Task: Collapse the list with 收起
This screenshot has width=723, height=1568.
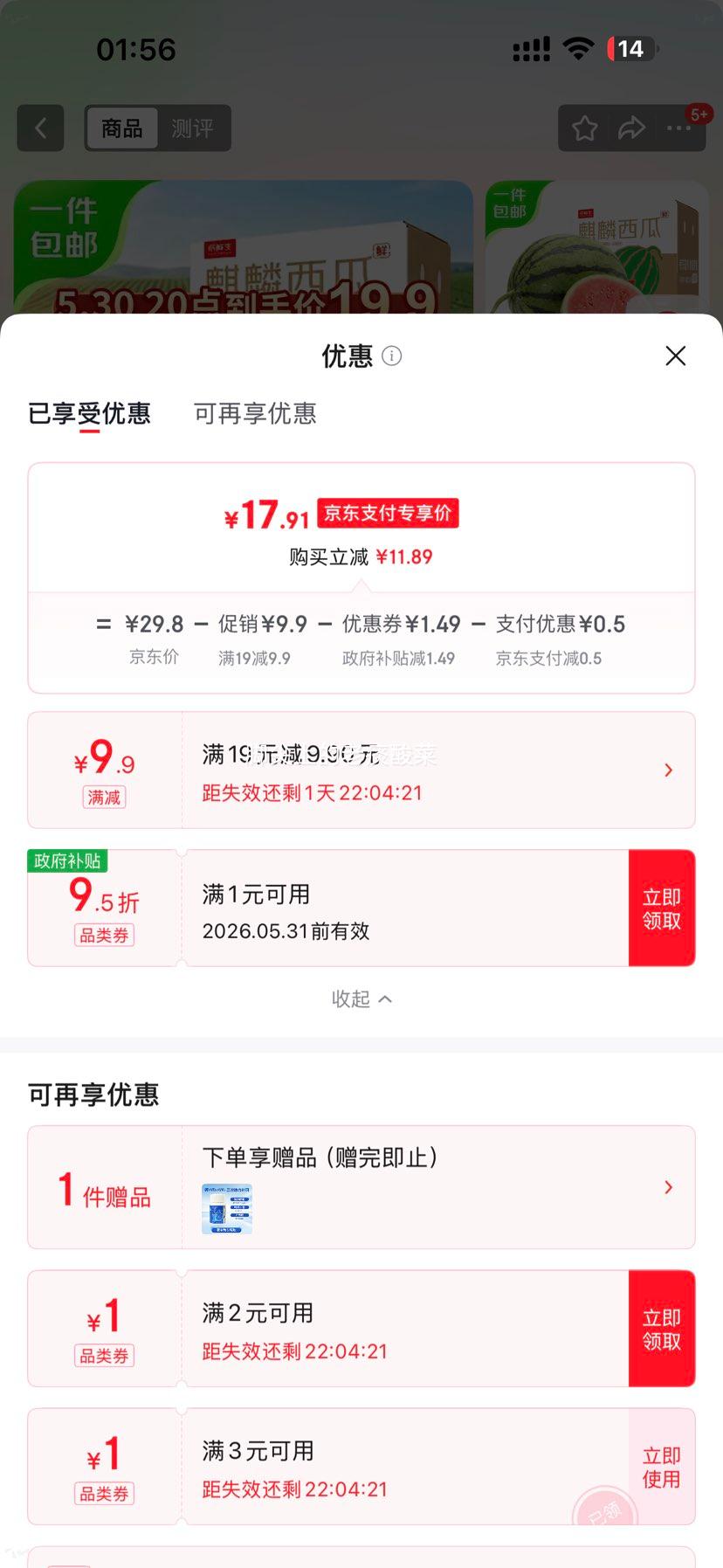Action: [361, 998]
